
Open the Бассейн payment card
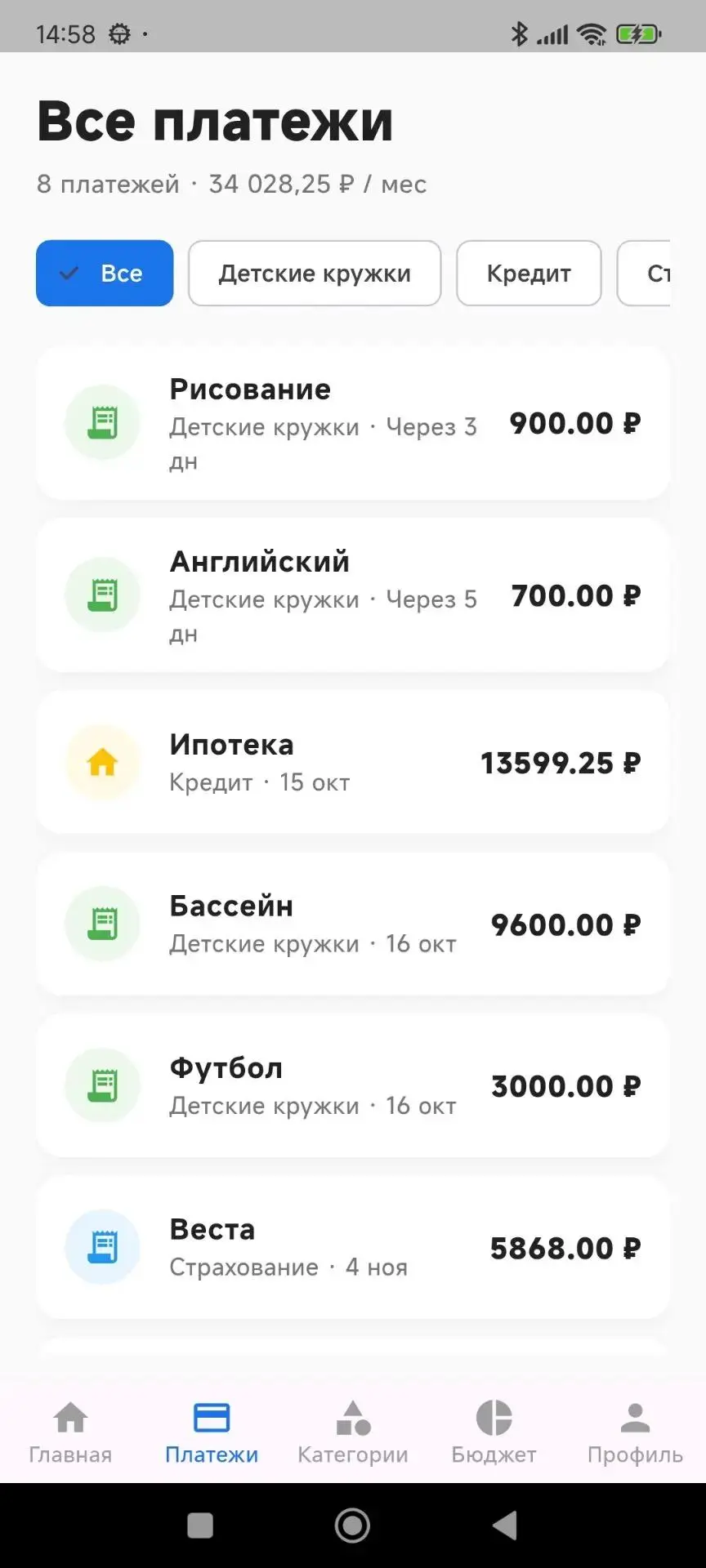click(353, 924)
